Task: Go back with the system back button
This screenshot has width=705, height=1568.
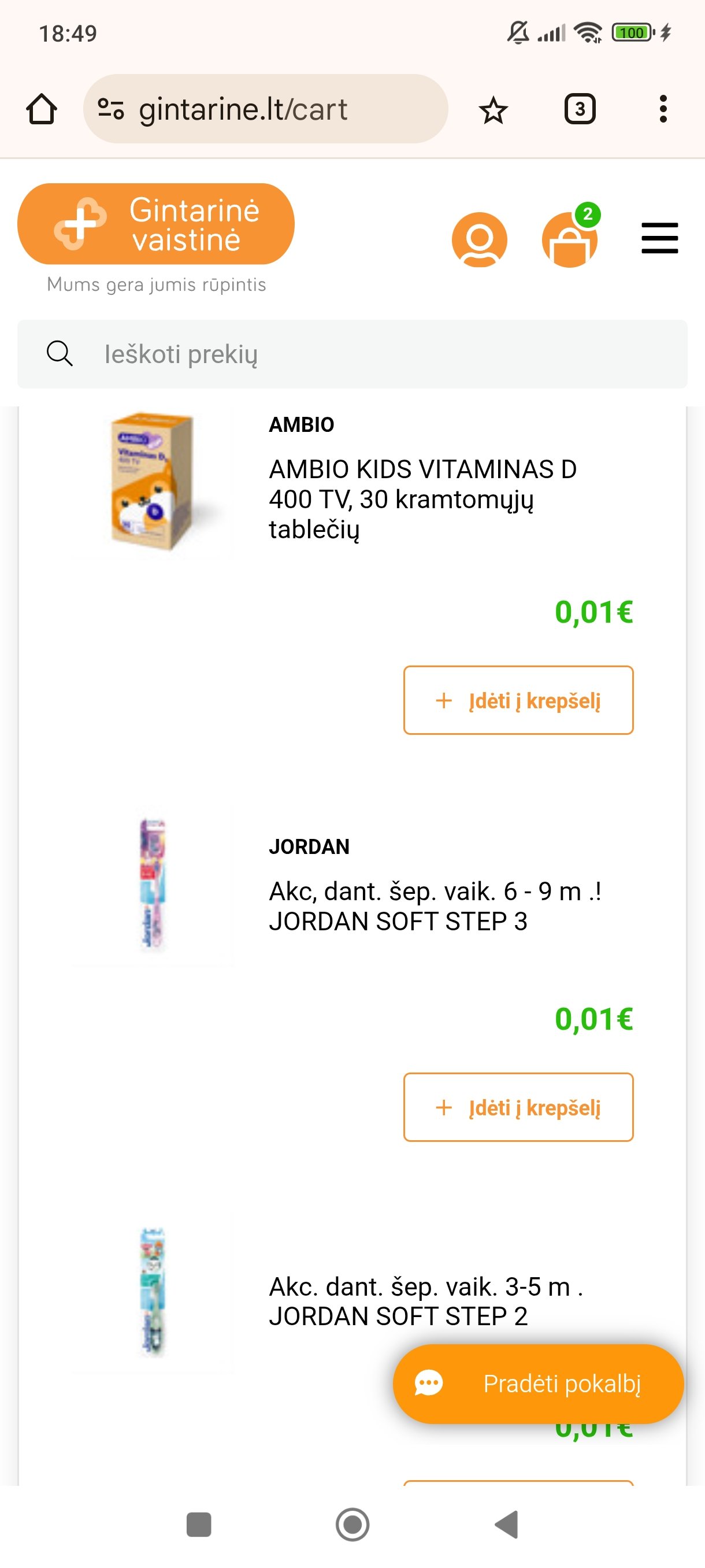Action: (506, 1524)
